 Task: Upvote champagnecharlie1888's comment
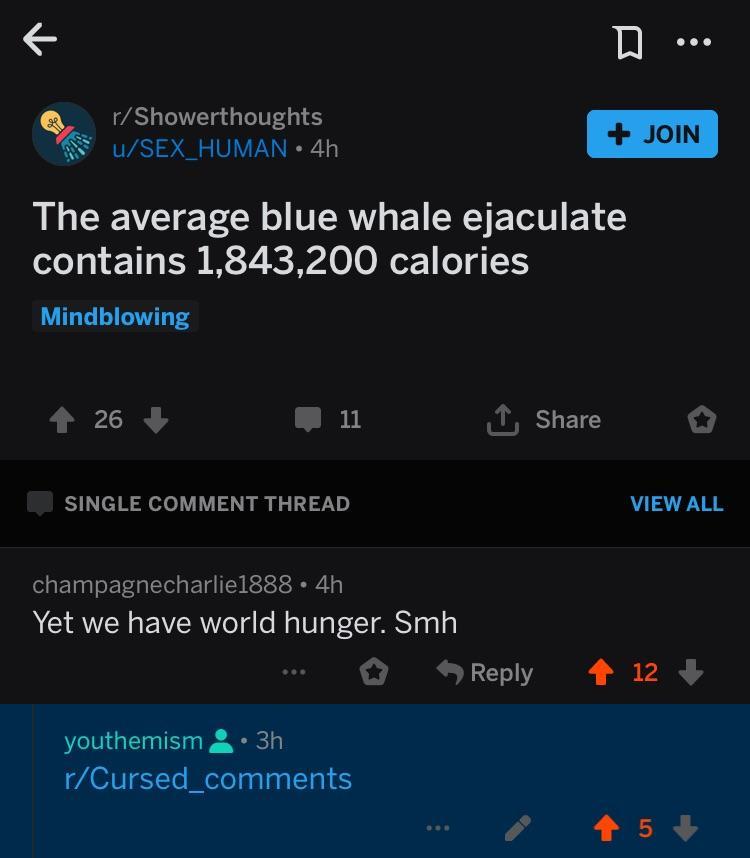click(x=600, y=673)
